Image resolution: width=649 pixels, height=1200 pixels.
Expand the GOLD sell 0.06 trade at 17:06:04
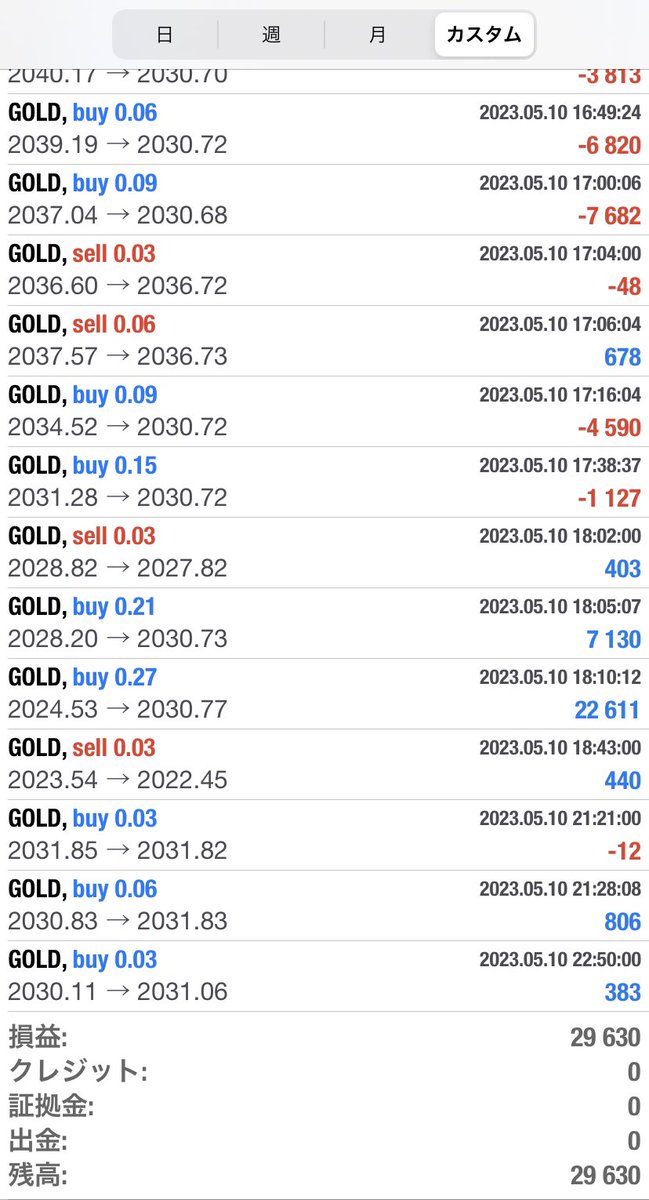324,341
